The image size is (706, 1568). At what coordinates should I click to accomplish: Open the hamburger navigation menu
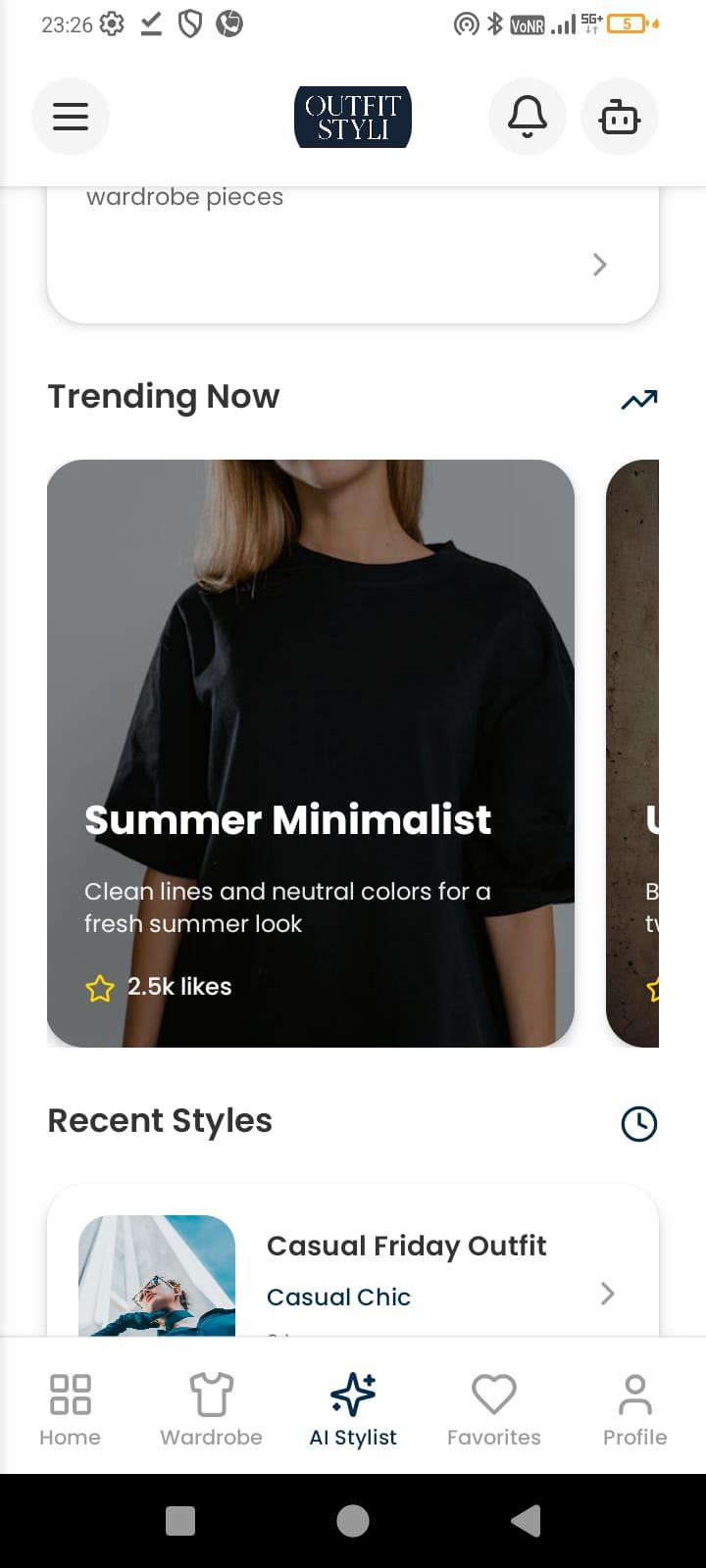[71, 117]
